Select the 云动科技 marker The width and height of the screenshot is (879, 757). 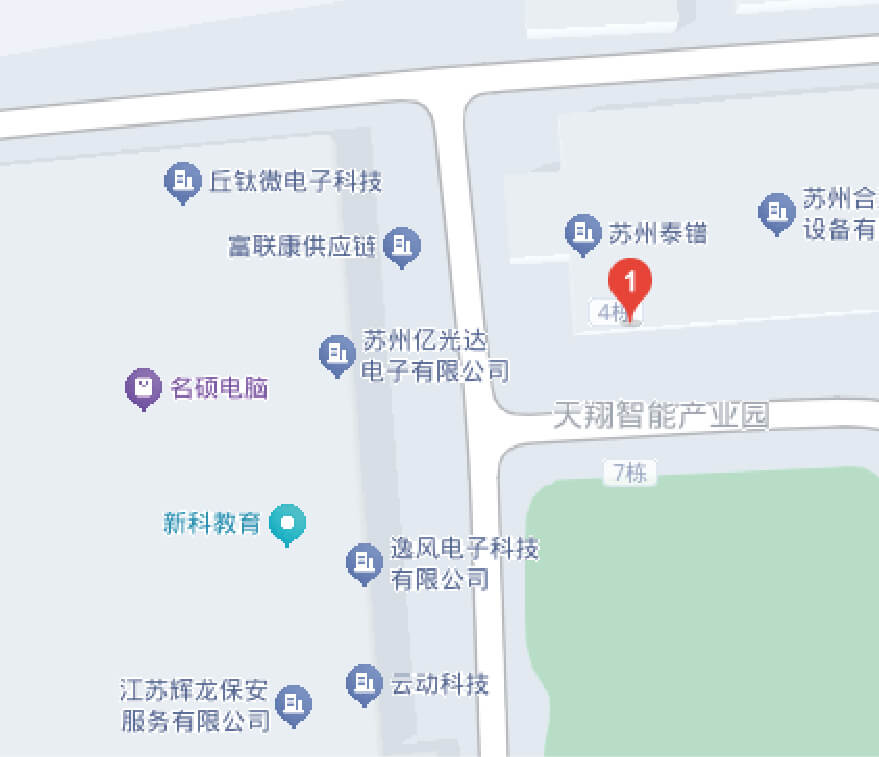click(364, 684)
